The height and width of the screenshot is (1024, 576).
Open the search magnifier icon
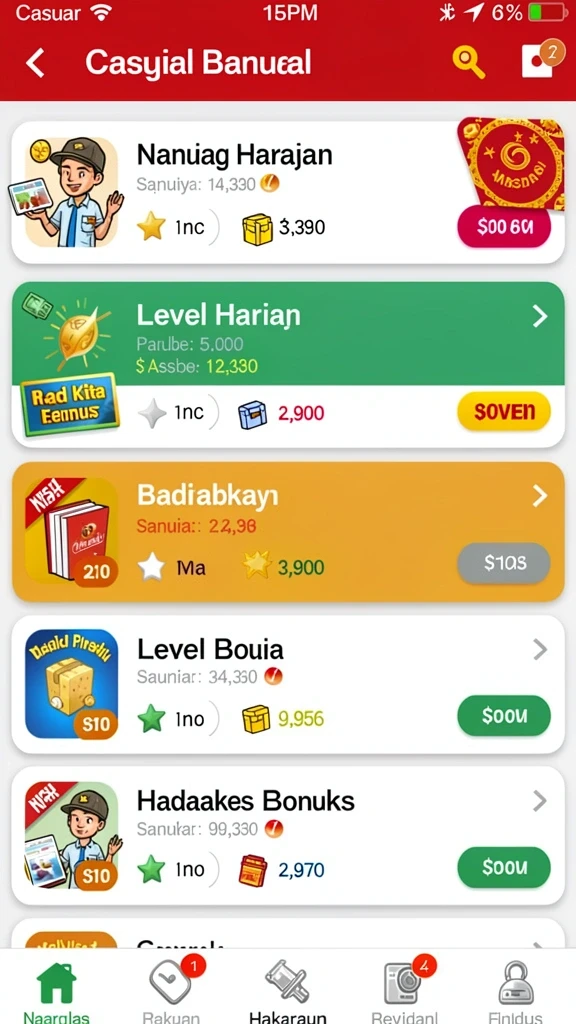(x=468, y=63)
